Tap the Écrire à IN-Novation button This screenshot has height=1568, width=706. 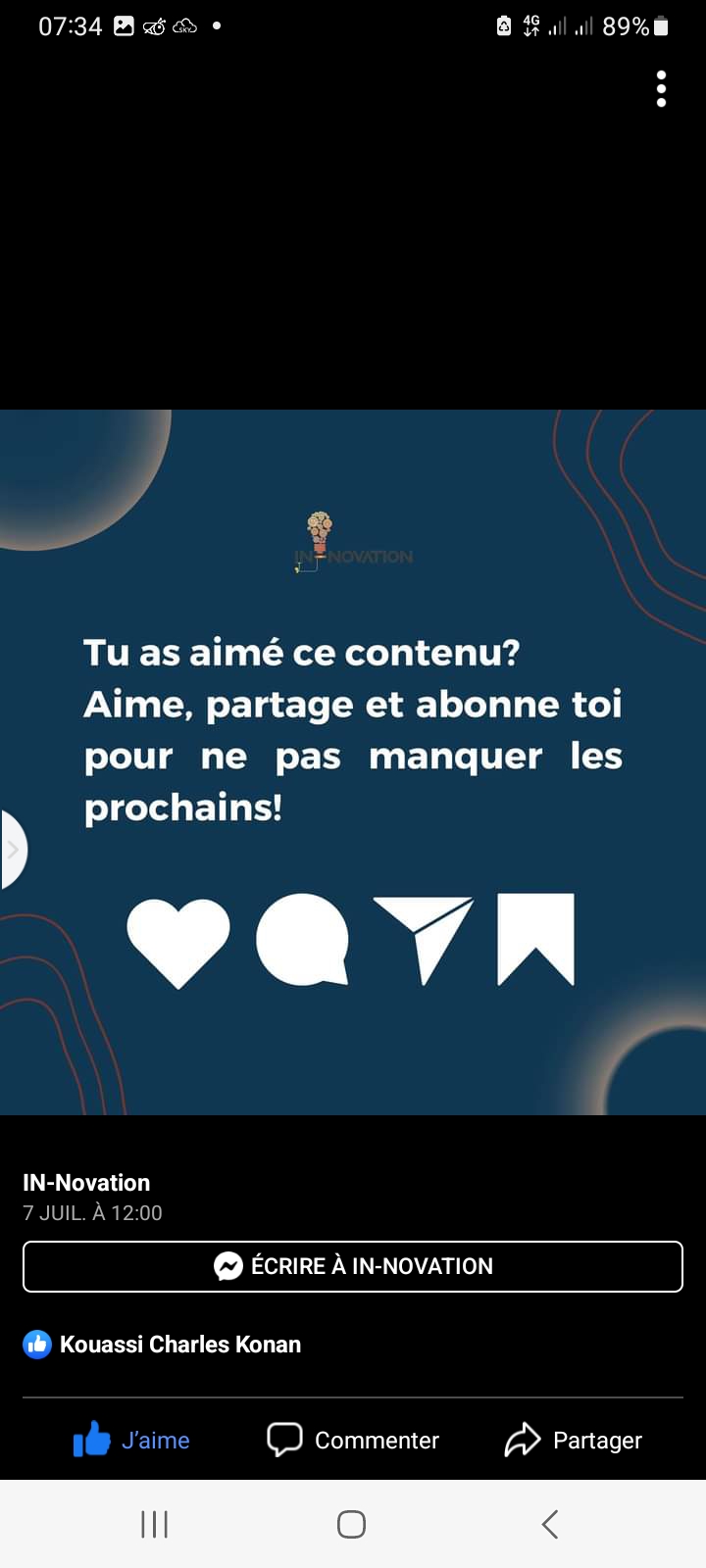pyautogui.click(x=353, y=1266)
